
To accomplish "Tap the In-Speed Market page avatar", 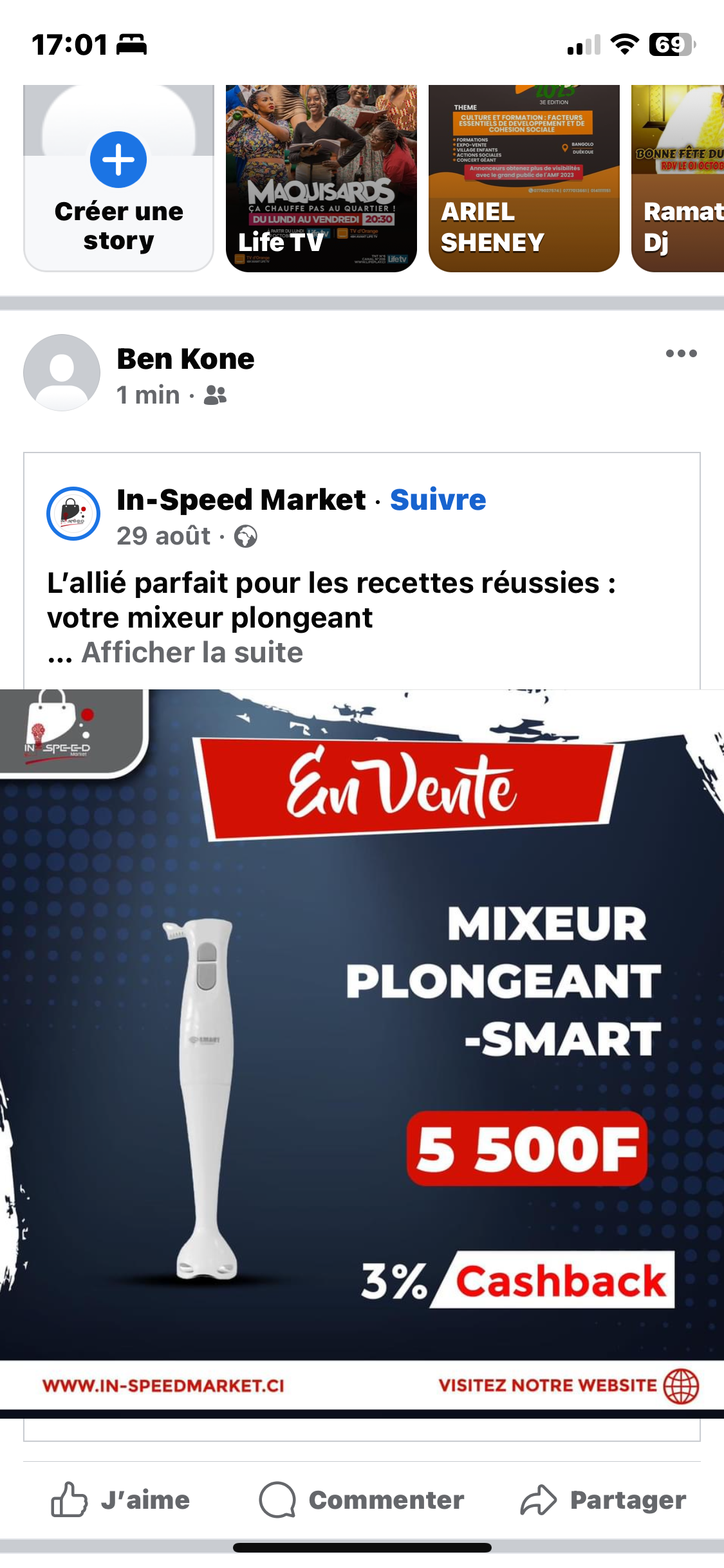I will [x=73, y=514].
